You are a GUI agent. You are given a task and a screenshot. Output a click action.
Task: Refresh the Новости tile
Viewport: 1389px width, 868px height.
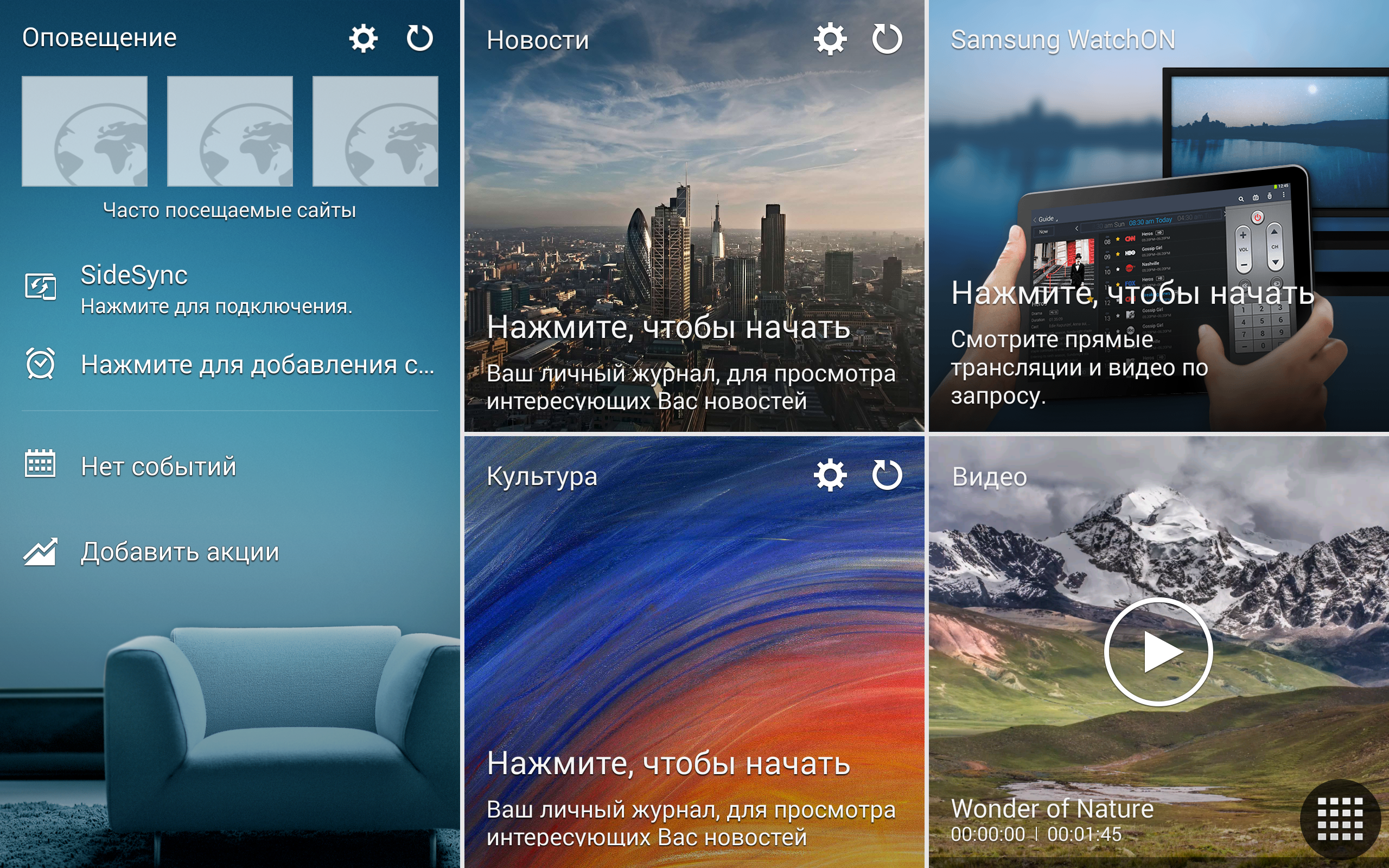[x=887, y=39]
